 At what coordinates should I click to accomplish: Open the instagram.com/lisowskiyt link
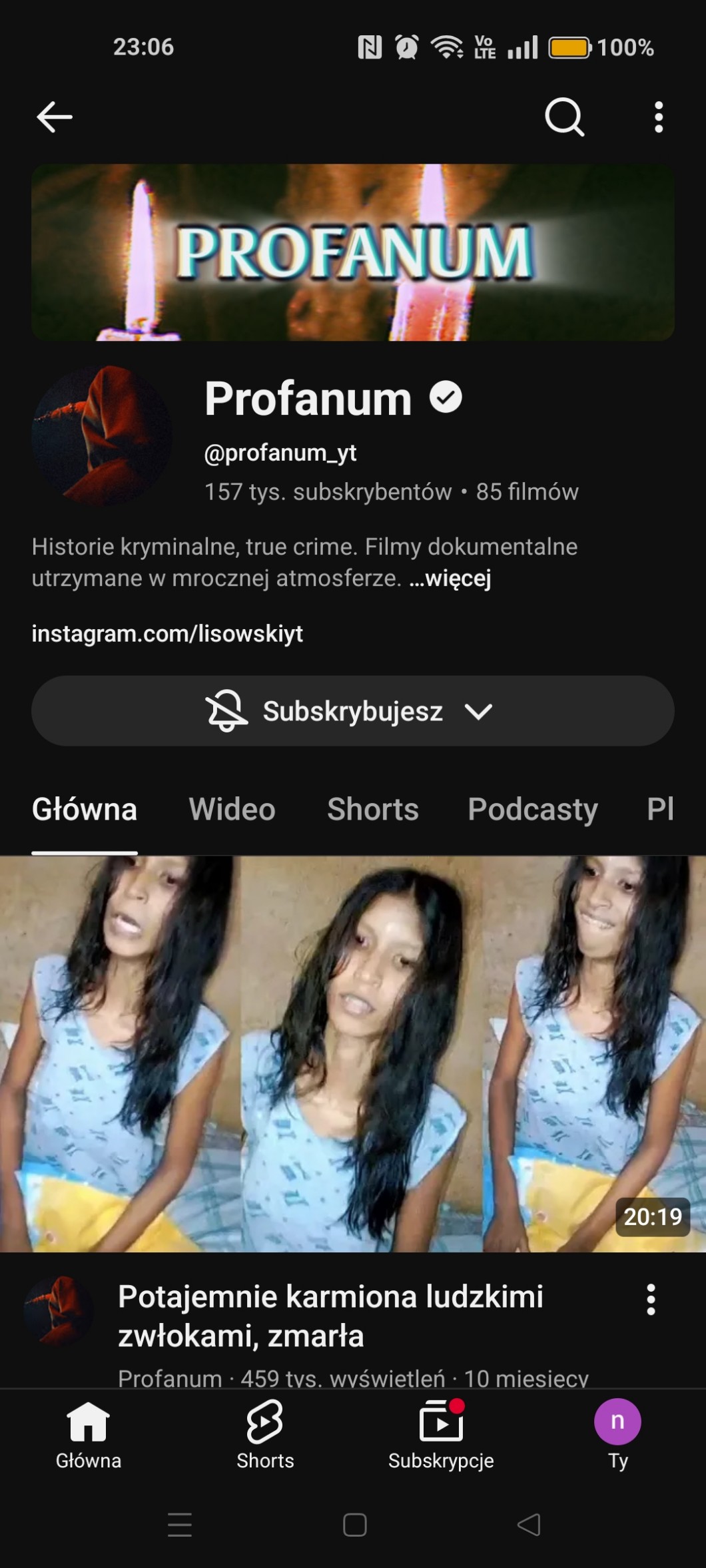(x=167, y=633)
